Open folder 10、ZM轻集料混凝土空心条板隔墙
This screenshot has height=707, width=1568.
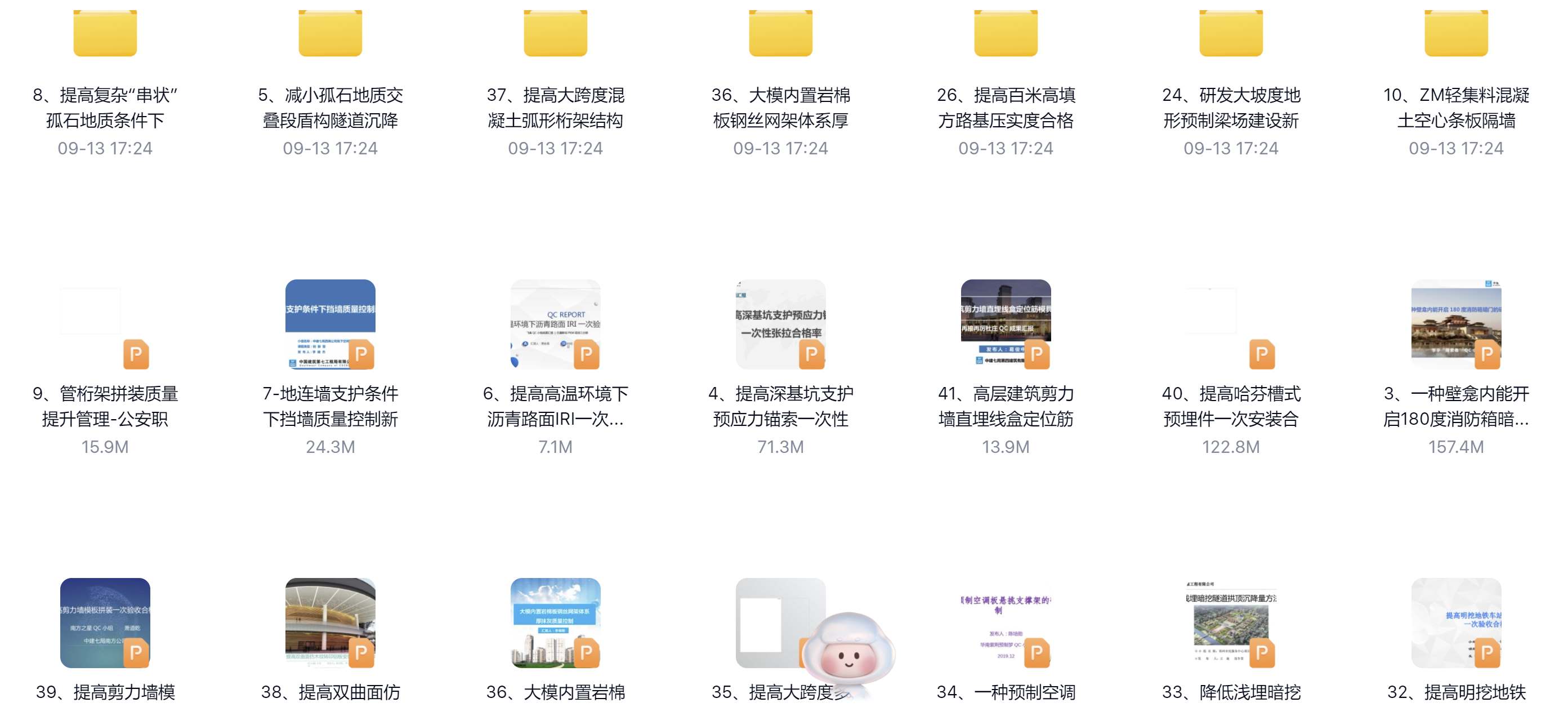(x=1456, y=33)
